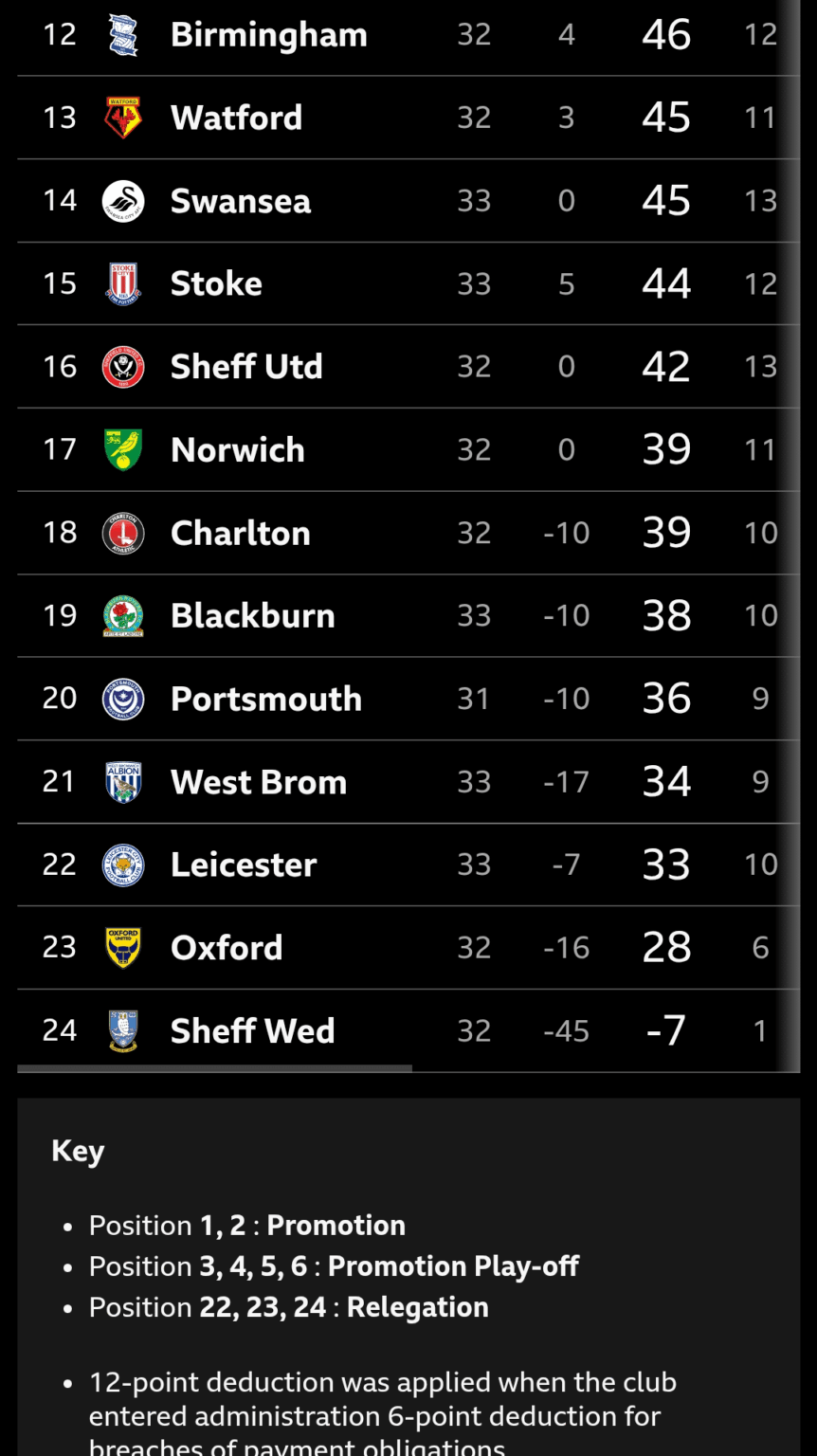
Task: Select the Oxford United badge
Action: pos(122,947)
